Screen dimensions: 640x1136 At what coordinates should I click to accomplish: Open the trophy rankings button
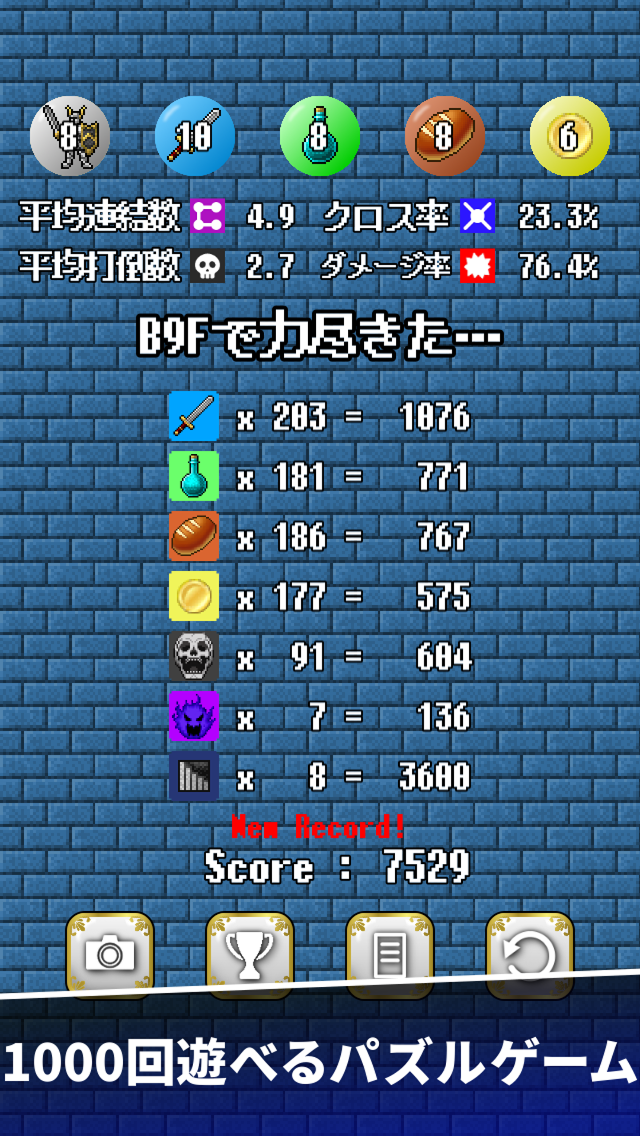250,953
